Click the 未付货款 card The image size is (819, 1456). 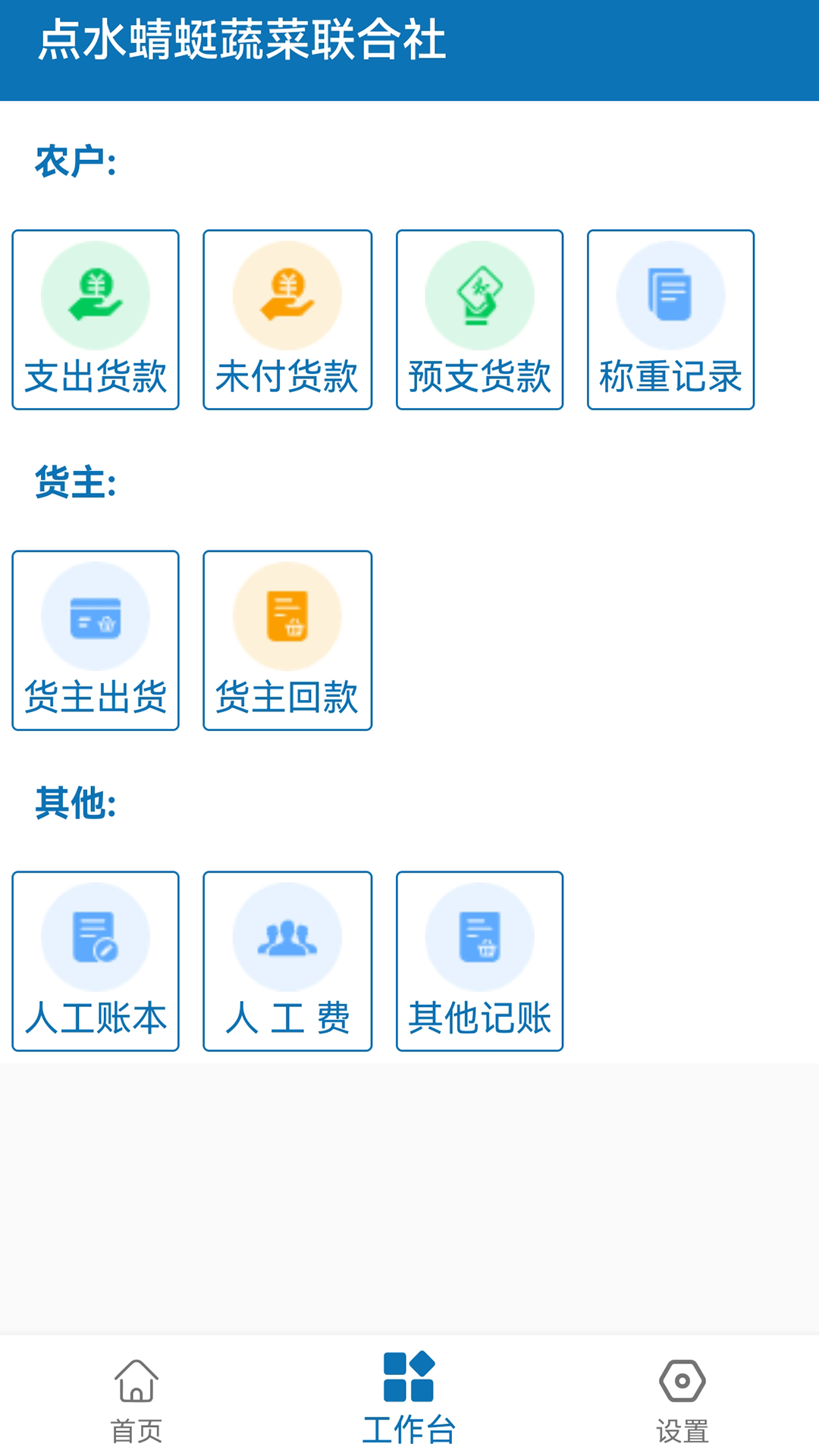point(287,318)
